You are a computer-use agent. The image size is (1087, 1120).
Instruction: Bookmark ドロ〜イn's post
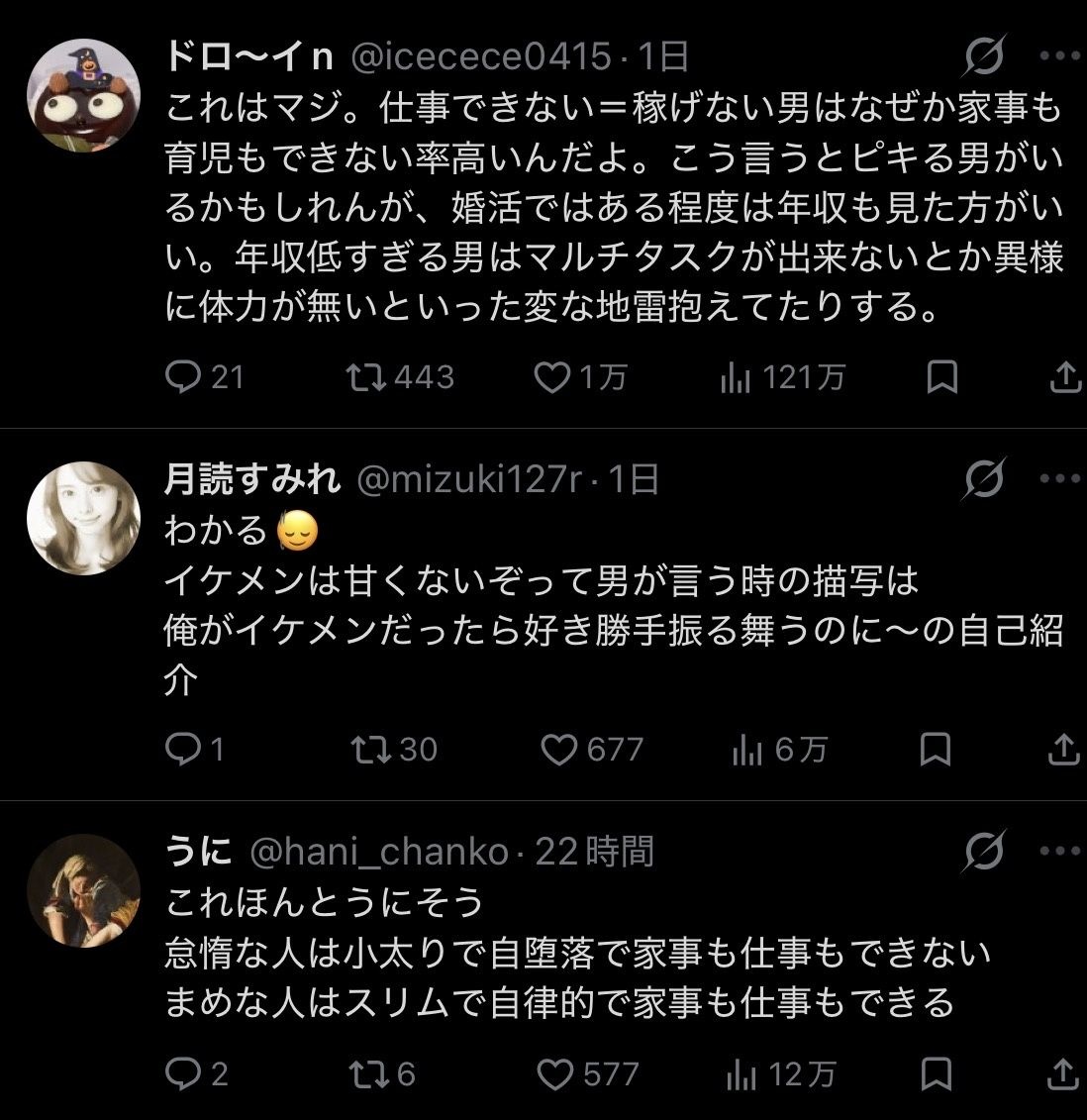tap(941, 377)
